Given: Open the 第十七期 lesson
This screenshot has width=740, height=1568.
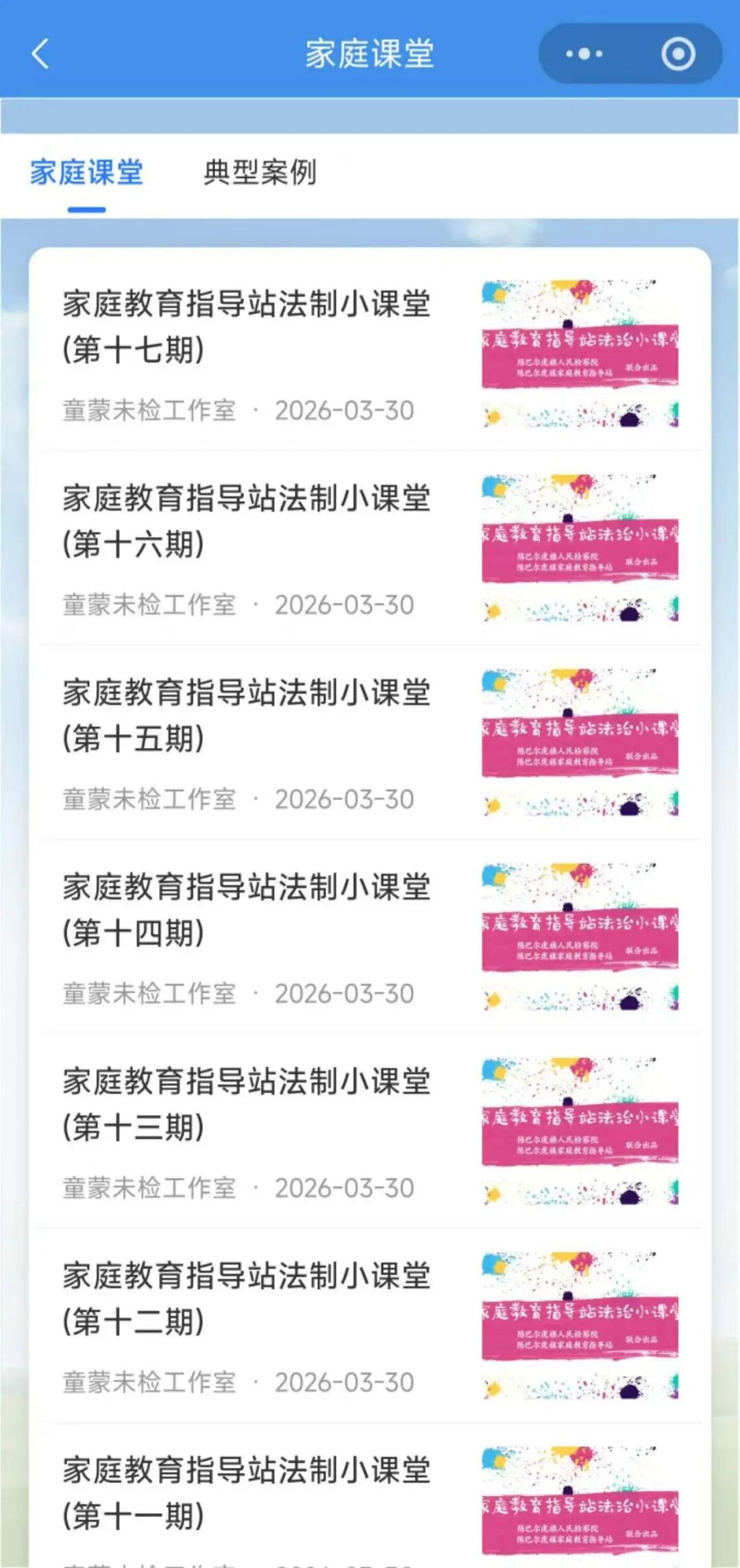Looking at the screenshot, I should point(247,326).
